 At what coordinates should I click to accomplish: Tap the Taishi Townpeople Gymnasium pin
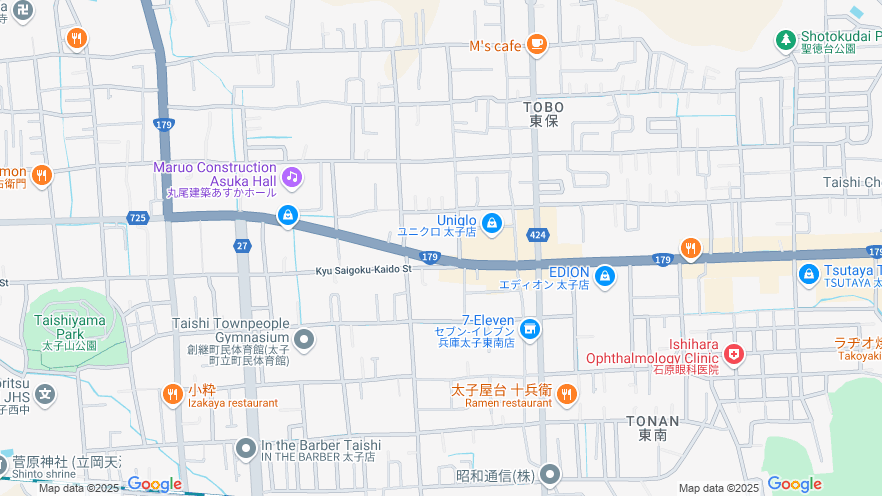pyautogui.click(x=304, y=339)
